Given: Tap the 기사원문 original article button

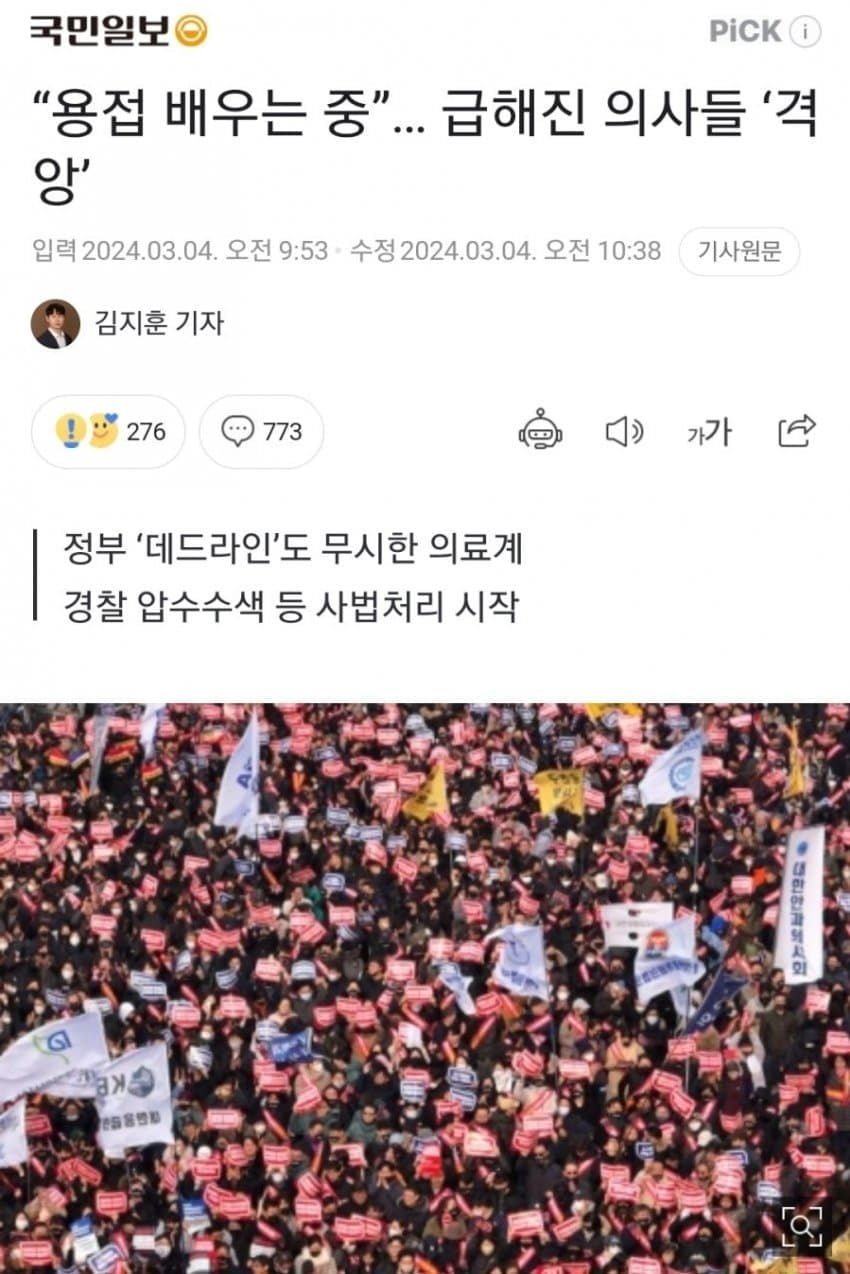Looking at the screenshot, I should (739, 251).
